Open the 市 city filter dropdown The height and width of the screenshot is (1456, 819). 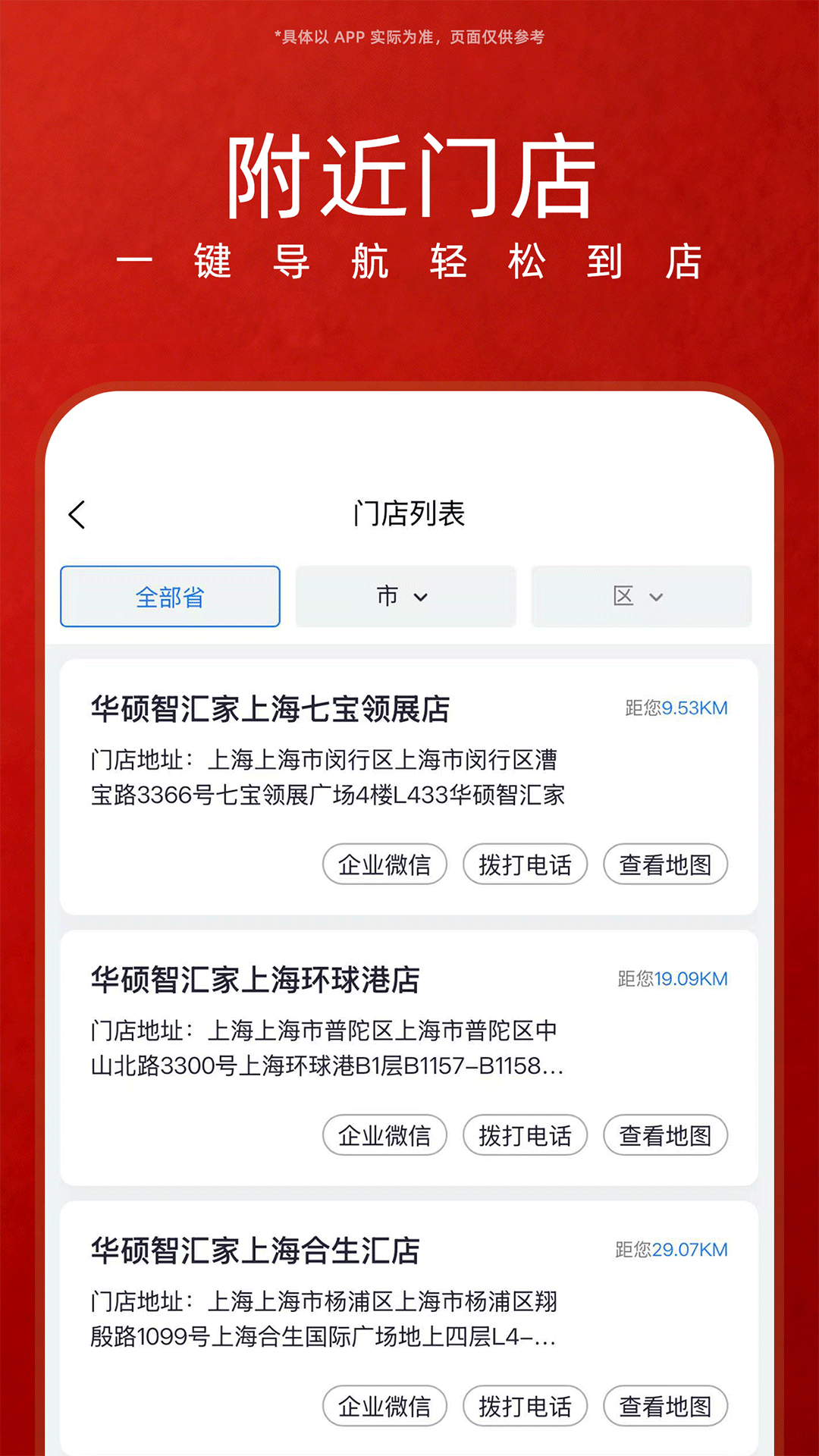pyautogui.click(x=405, y=597)
